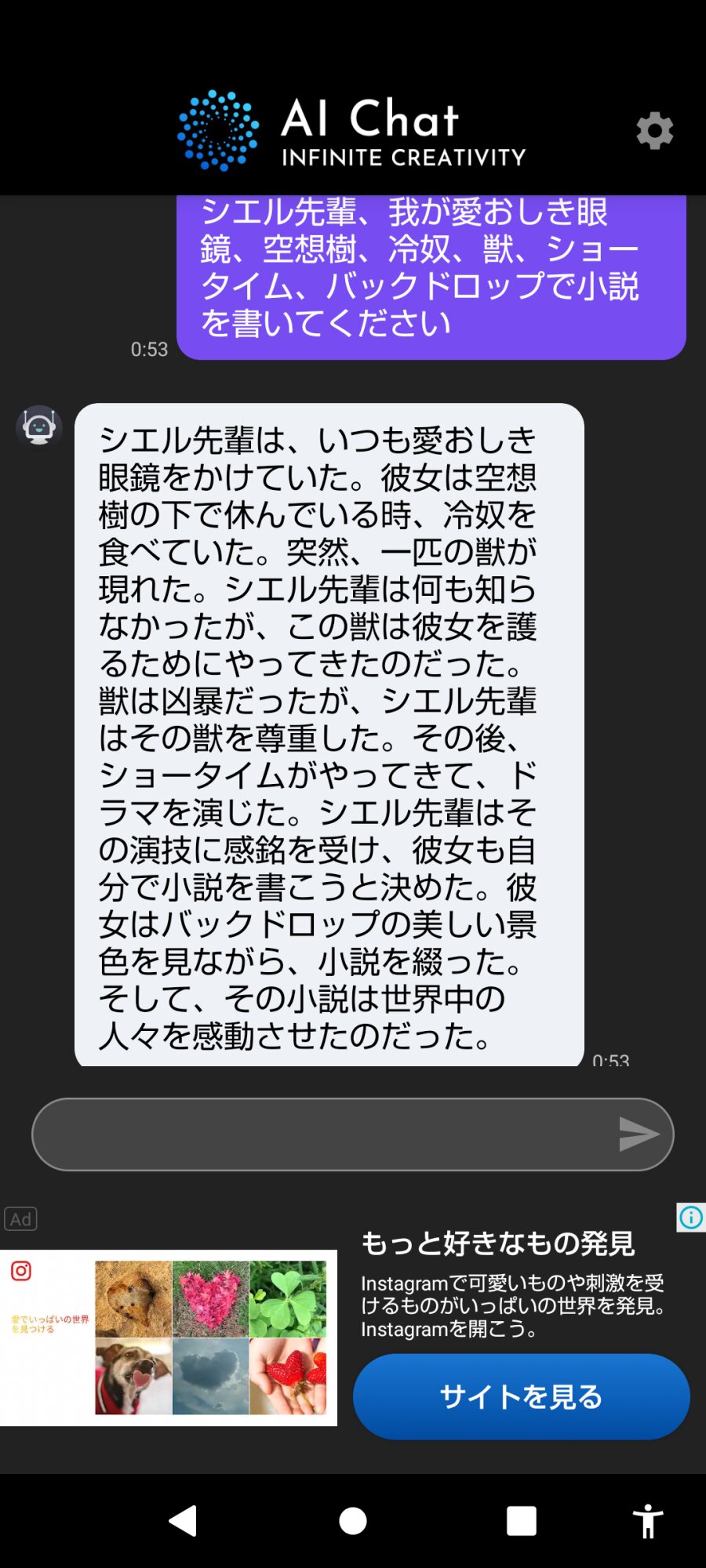Go back with the system back button
Screen dimensions: 706x1568
click(184, 1521)
